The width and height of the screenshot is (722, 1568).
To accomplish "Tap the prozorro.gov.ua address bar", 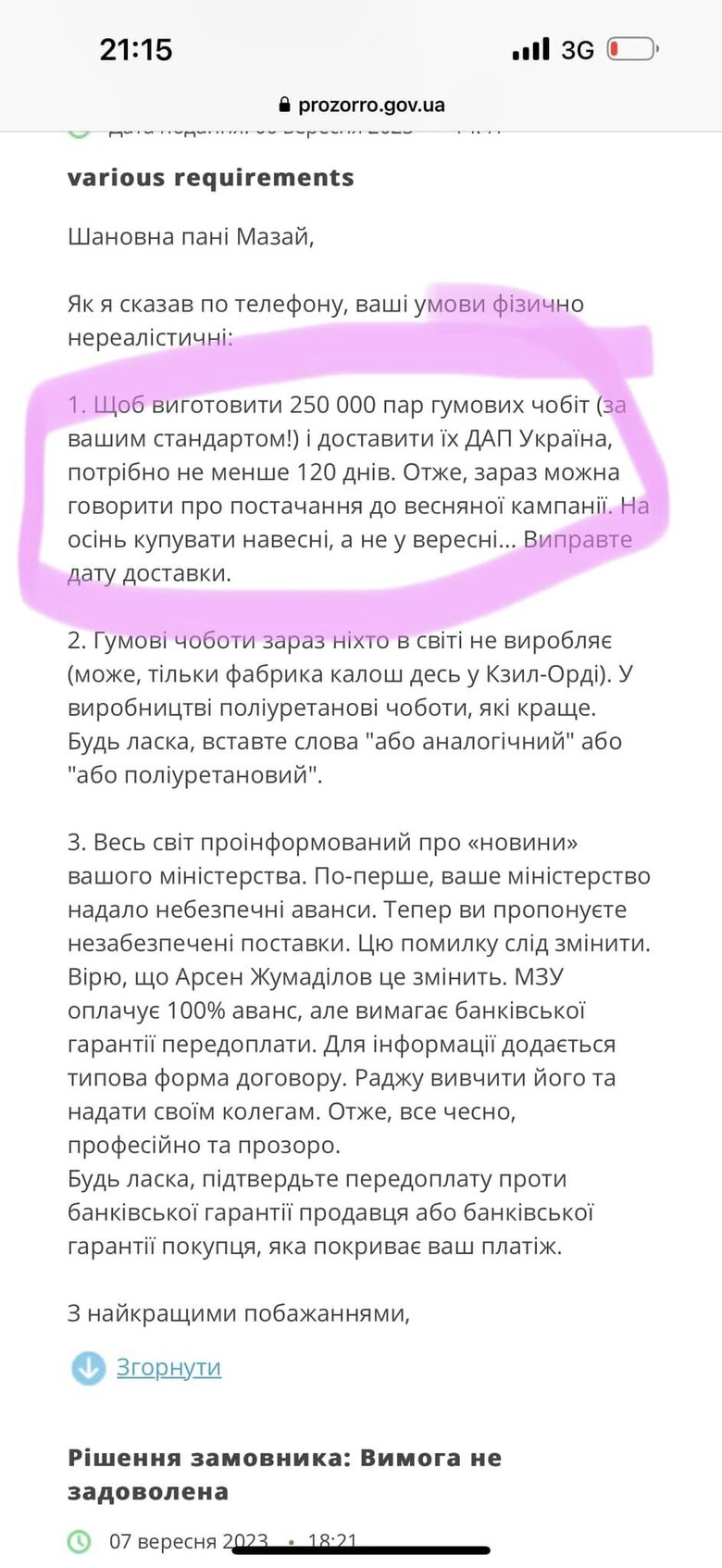I will pyautogui.click(x=361, y=105).
